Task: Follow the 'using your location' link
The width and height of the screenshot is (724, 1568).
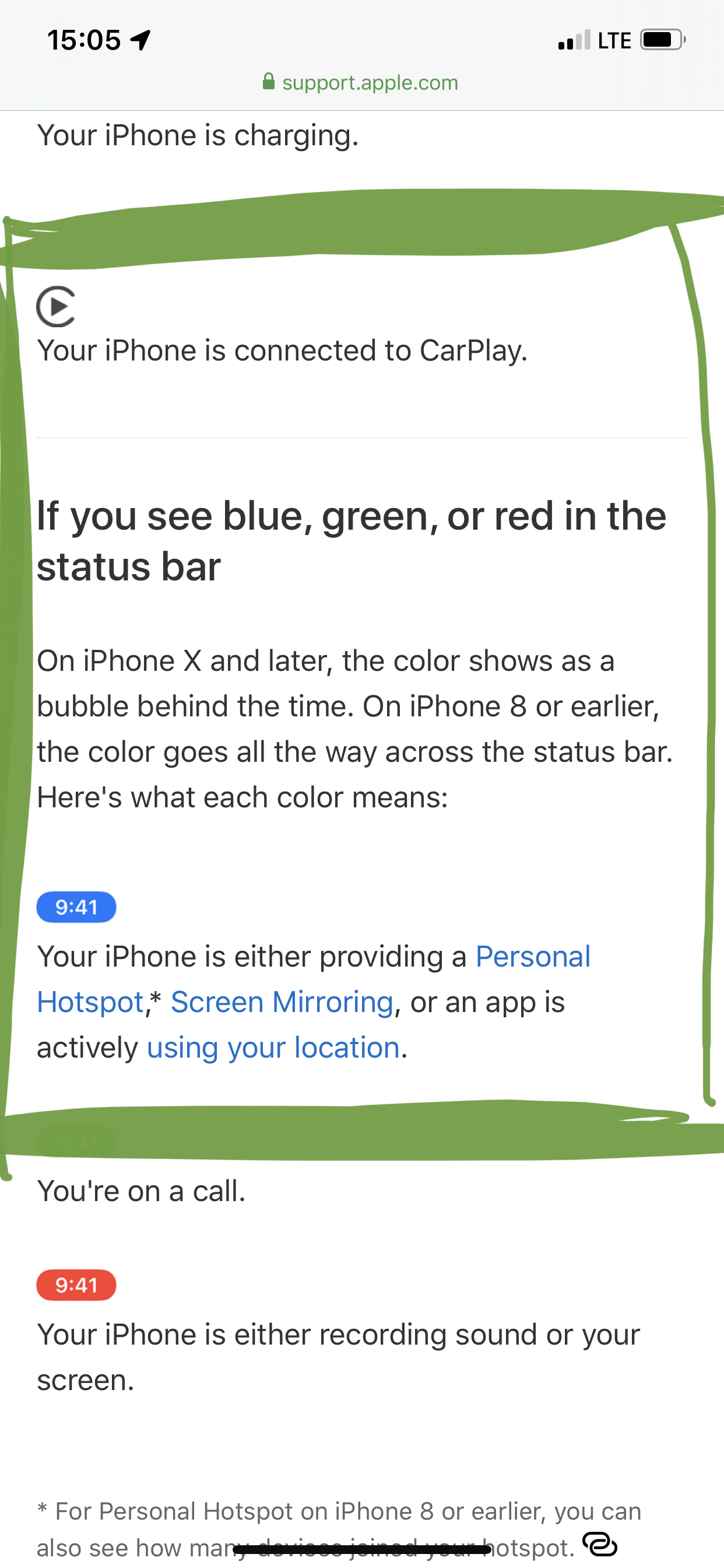Action: (x=273, y=1048)
